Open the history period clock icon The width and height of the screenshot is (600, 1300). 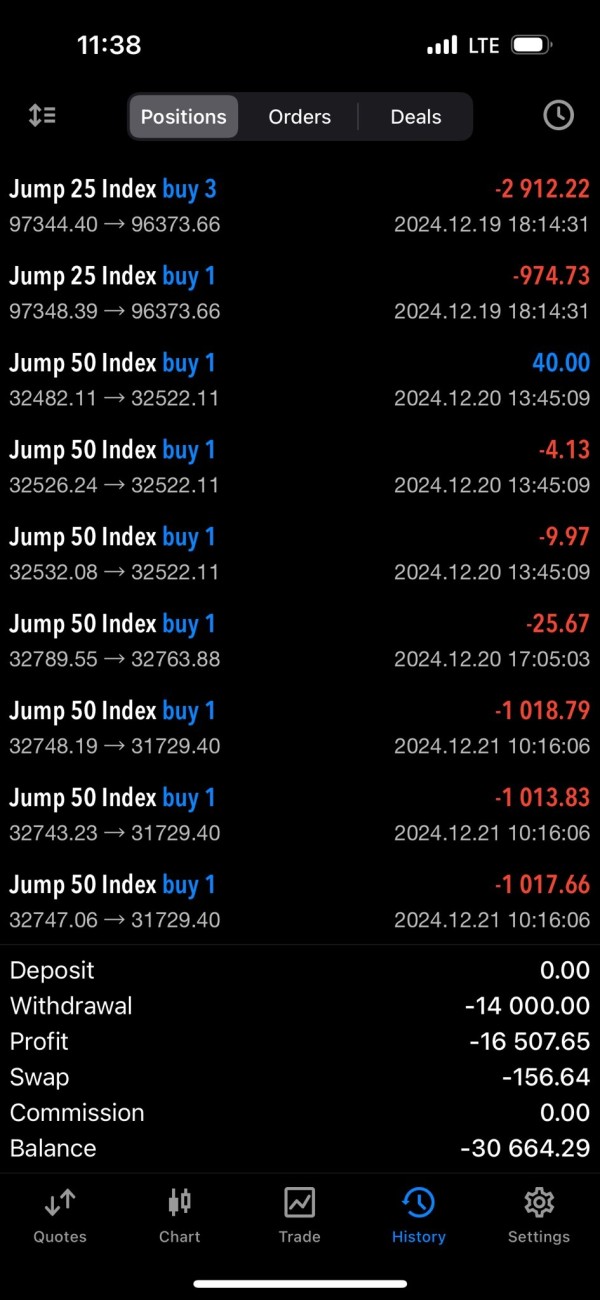coord(558,116)
